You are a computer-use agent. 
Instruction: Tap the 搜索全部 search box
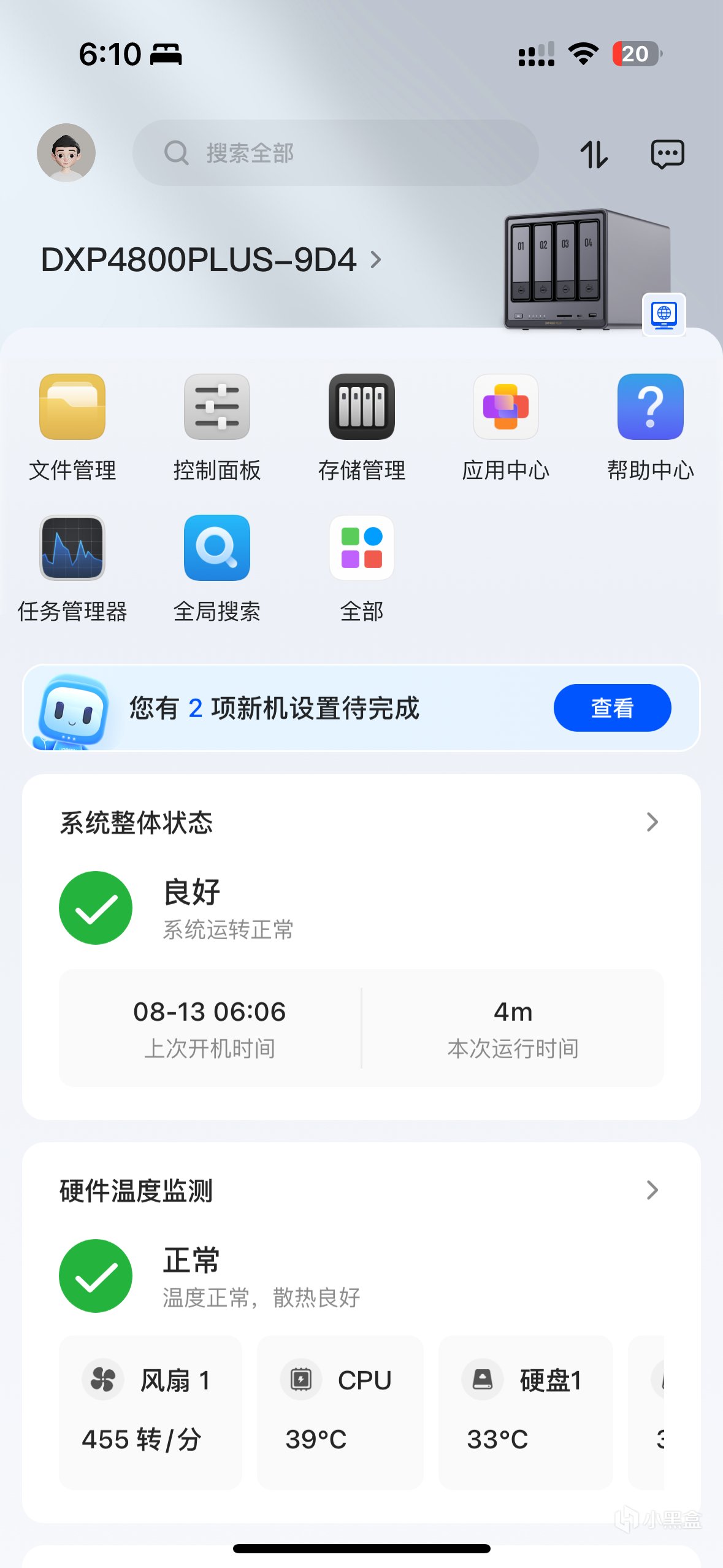pos(335,153)
